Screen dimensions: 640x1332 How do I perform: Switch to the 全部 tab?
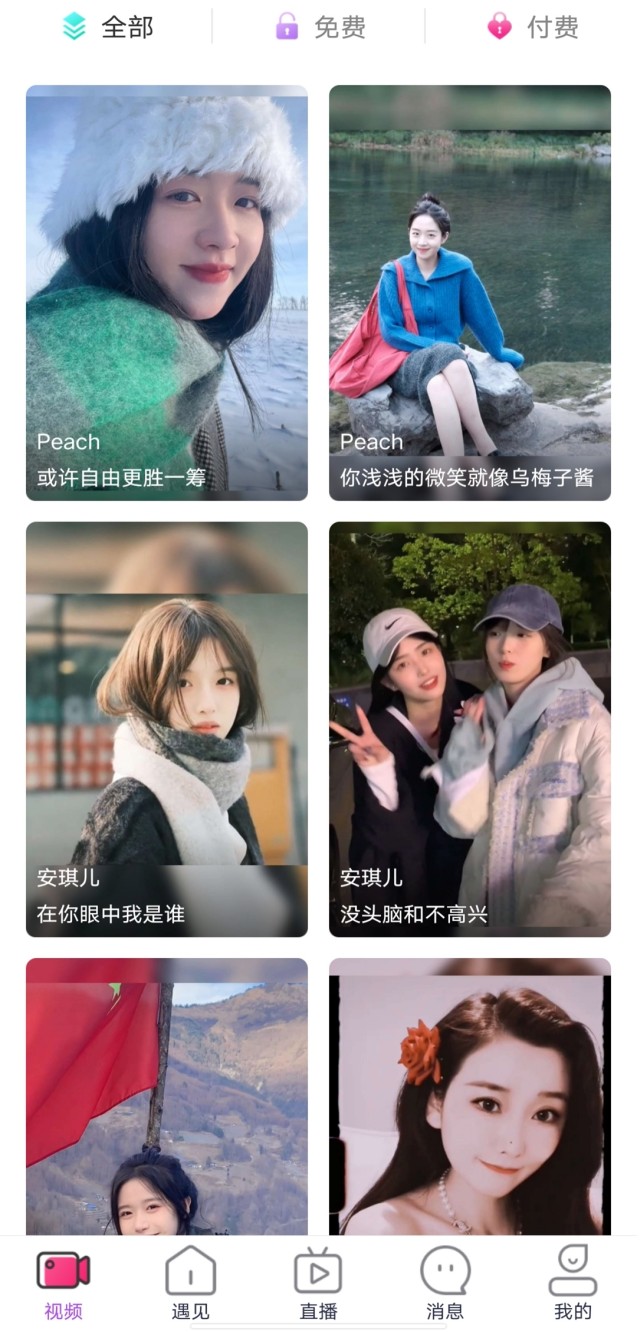tap(108, 27)
